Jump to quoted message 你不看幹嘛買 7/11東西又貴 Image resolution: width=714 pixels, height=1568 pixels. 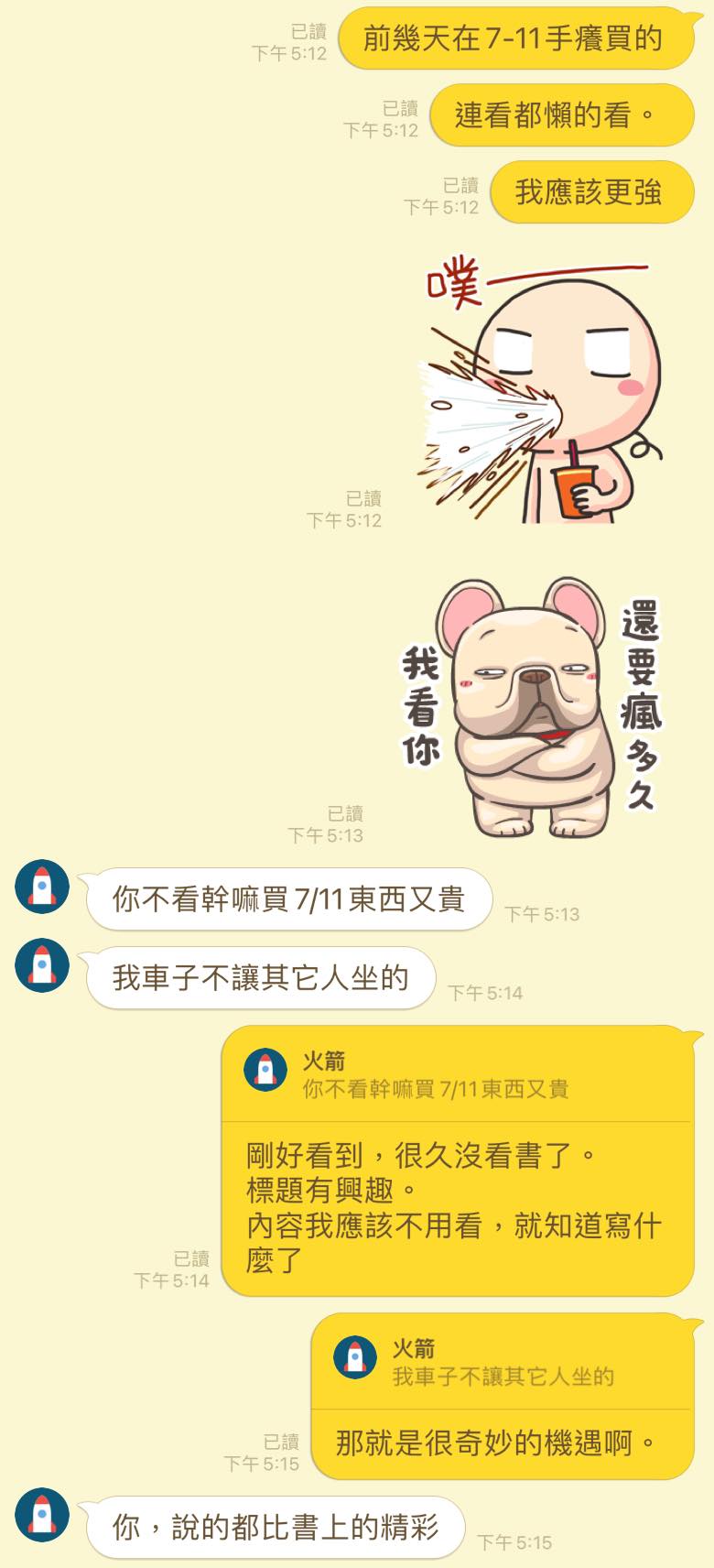[456, 1075]
